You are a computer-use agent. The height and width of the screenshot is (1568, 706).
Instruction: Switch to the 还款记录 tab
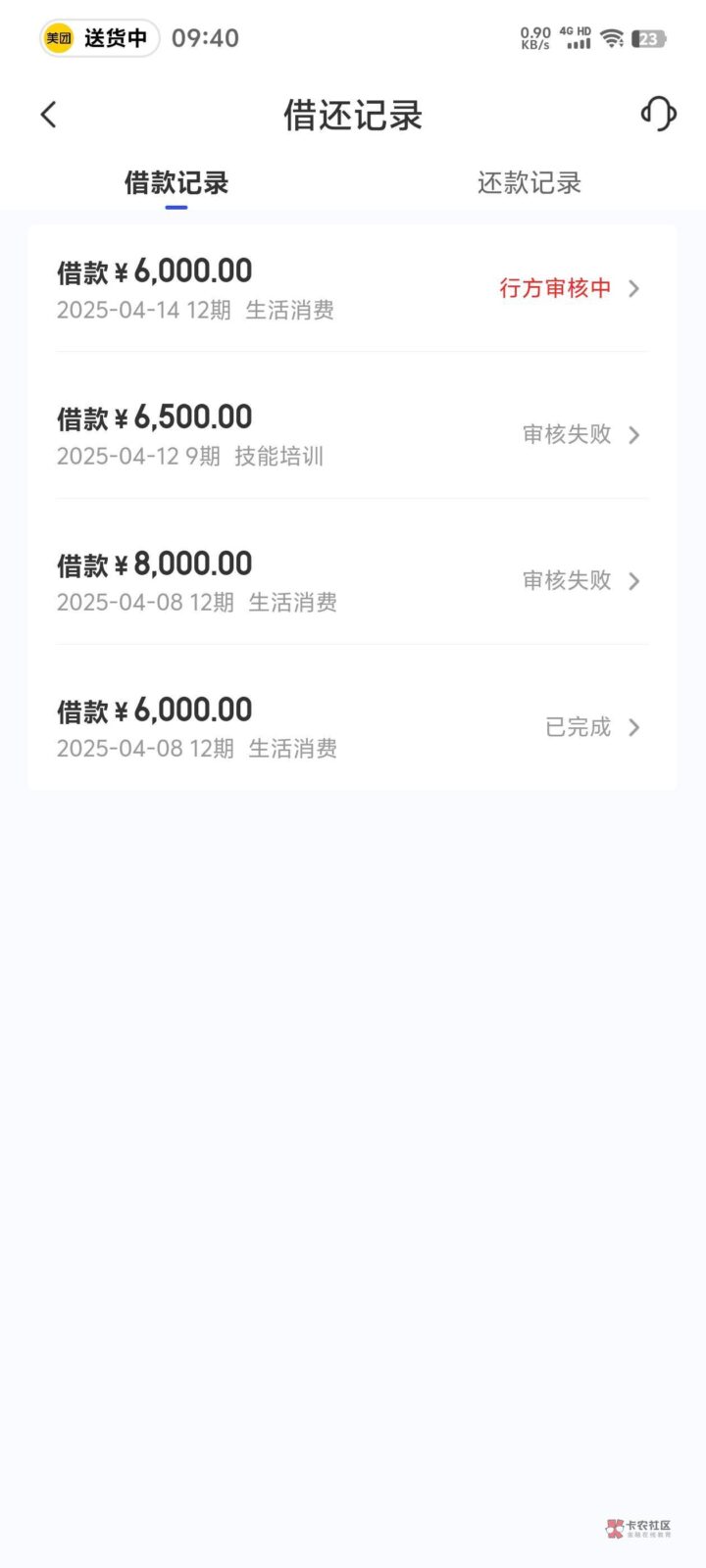(529, 182)
